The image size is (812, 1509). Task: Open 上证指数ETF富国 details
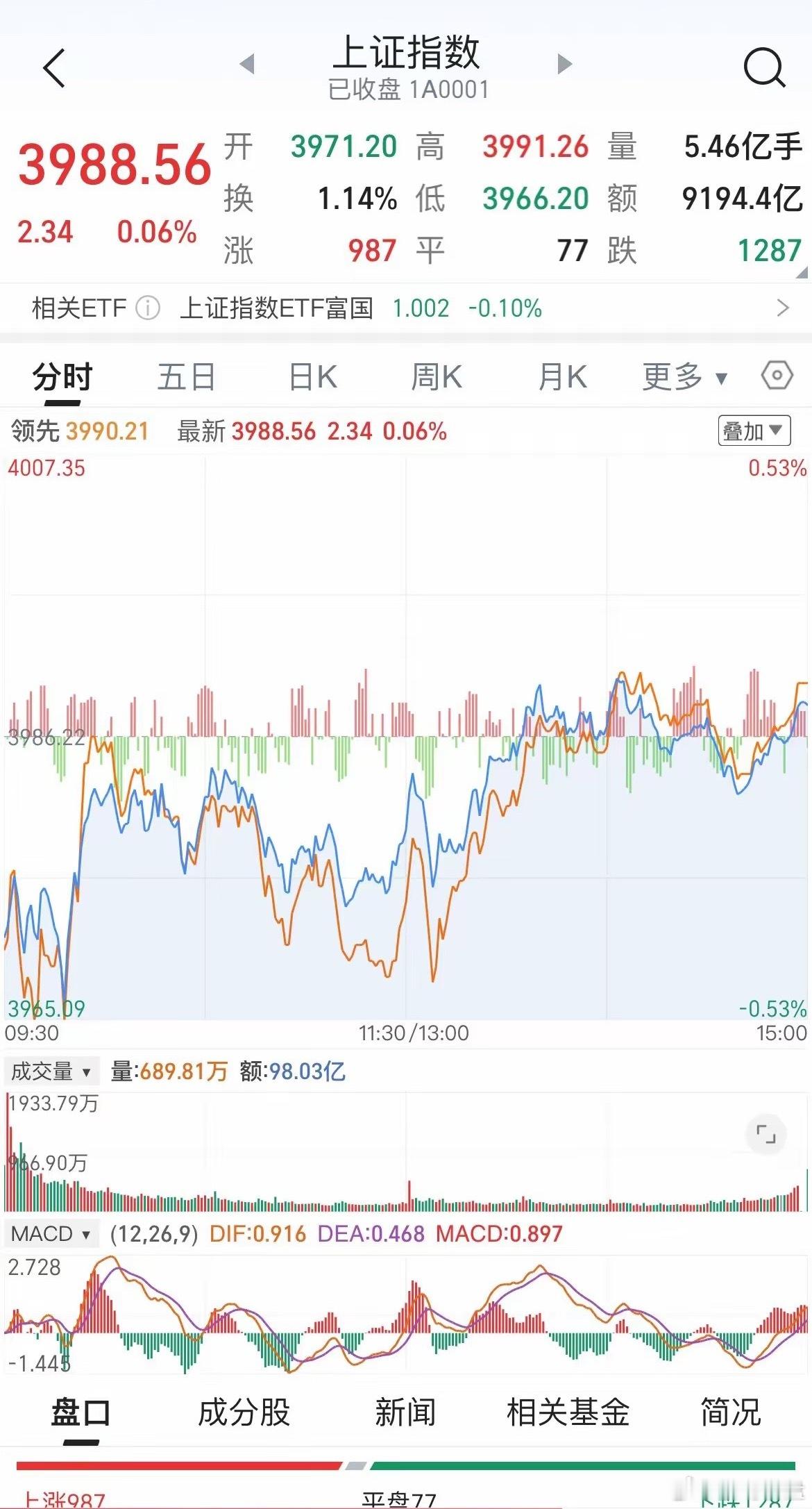(x=279, y=306)
